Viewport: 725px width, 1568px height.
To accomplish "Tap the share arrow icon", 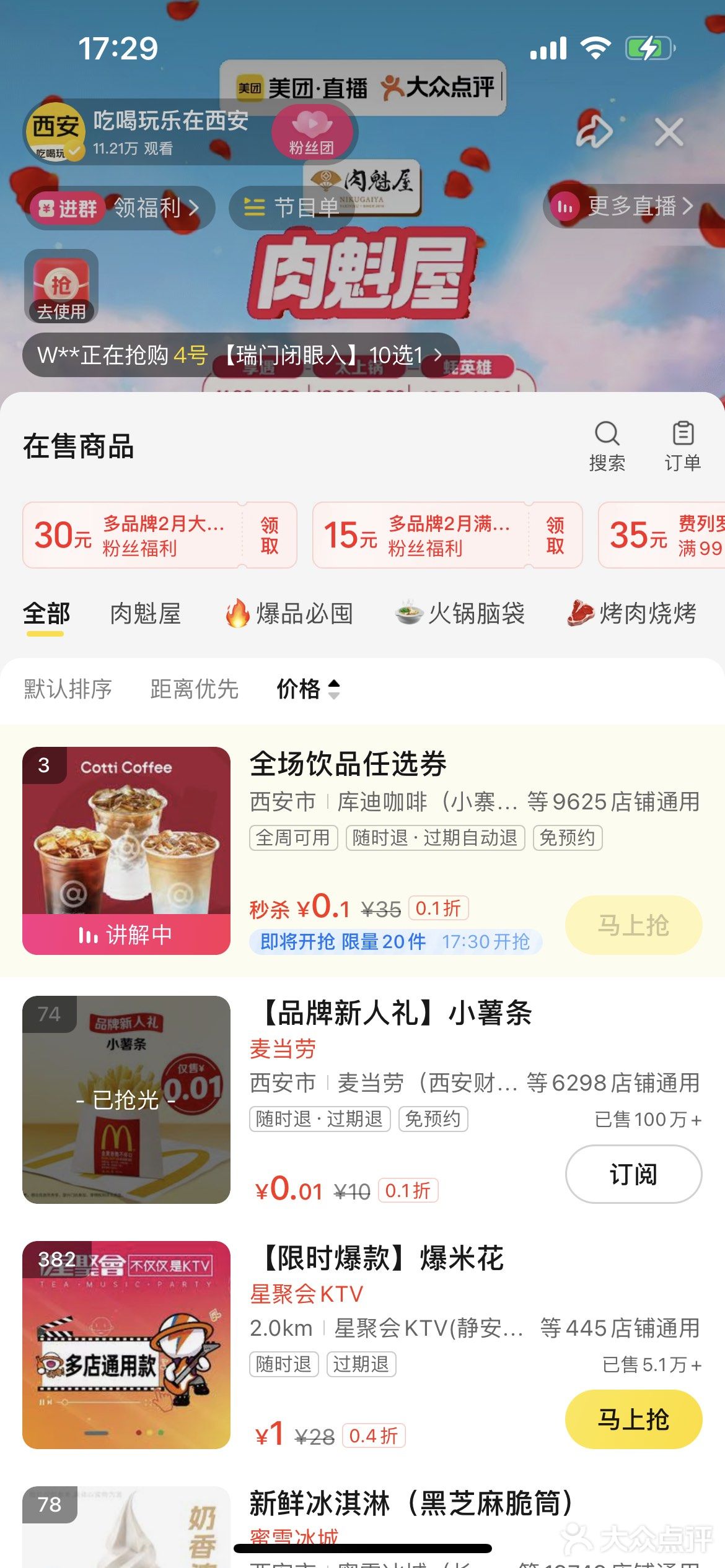I will tap(594, 132).
